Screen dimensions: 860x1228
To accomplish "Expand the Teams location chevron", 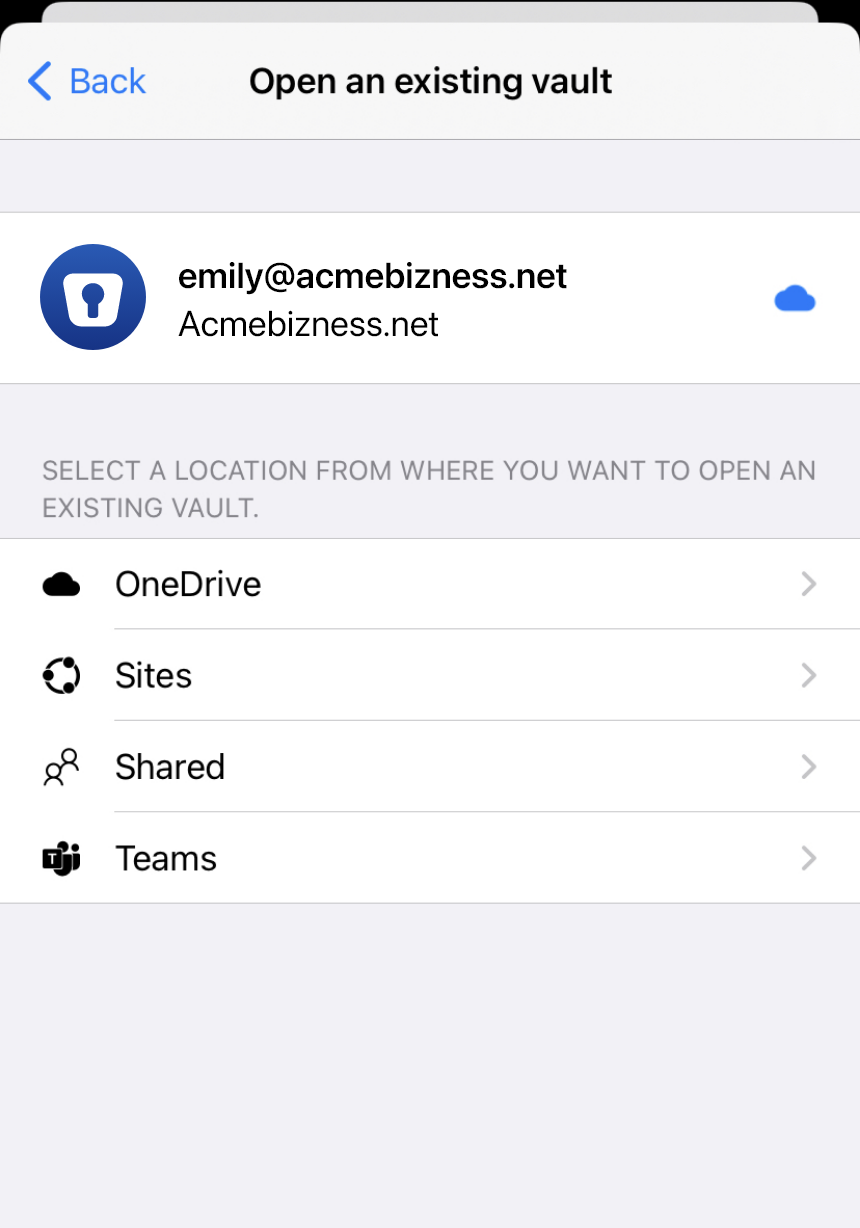I will [809, 858].
